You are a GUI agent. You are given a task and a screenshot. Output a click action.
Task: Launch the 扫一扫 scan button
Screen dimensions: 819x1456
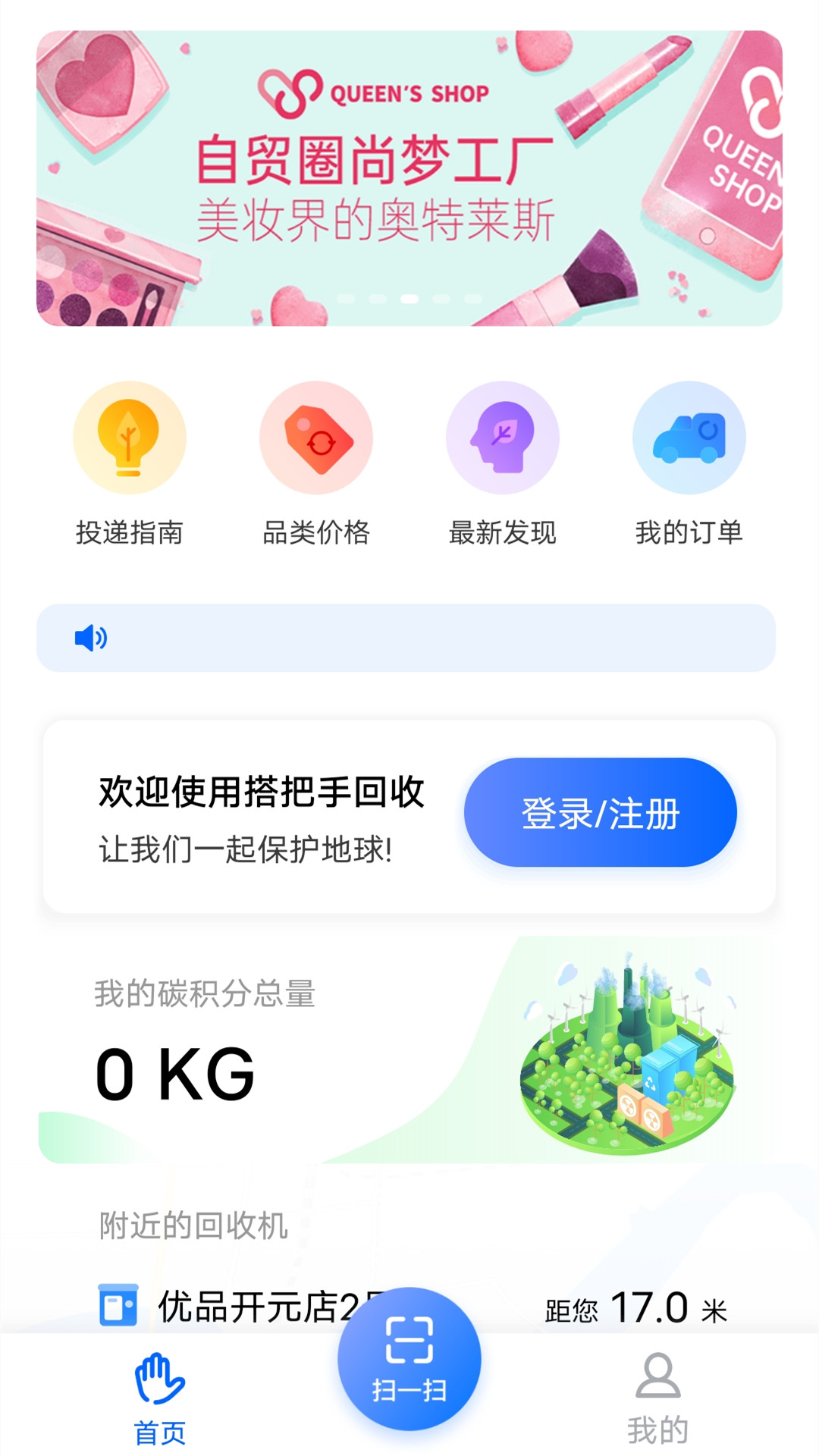click(409, 1359)
